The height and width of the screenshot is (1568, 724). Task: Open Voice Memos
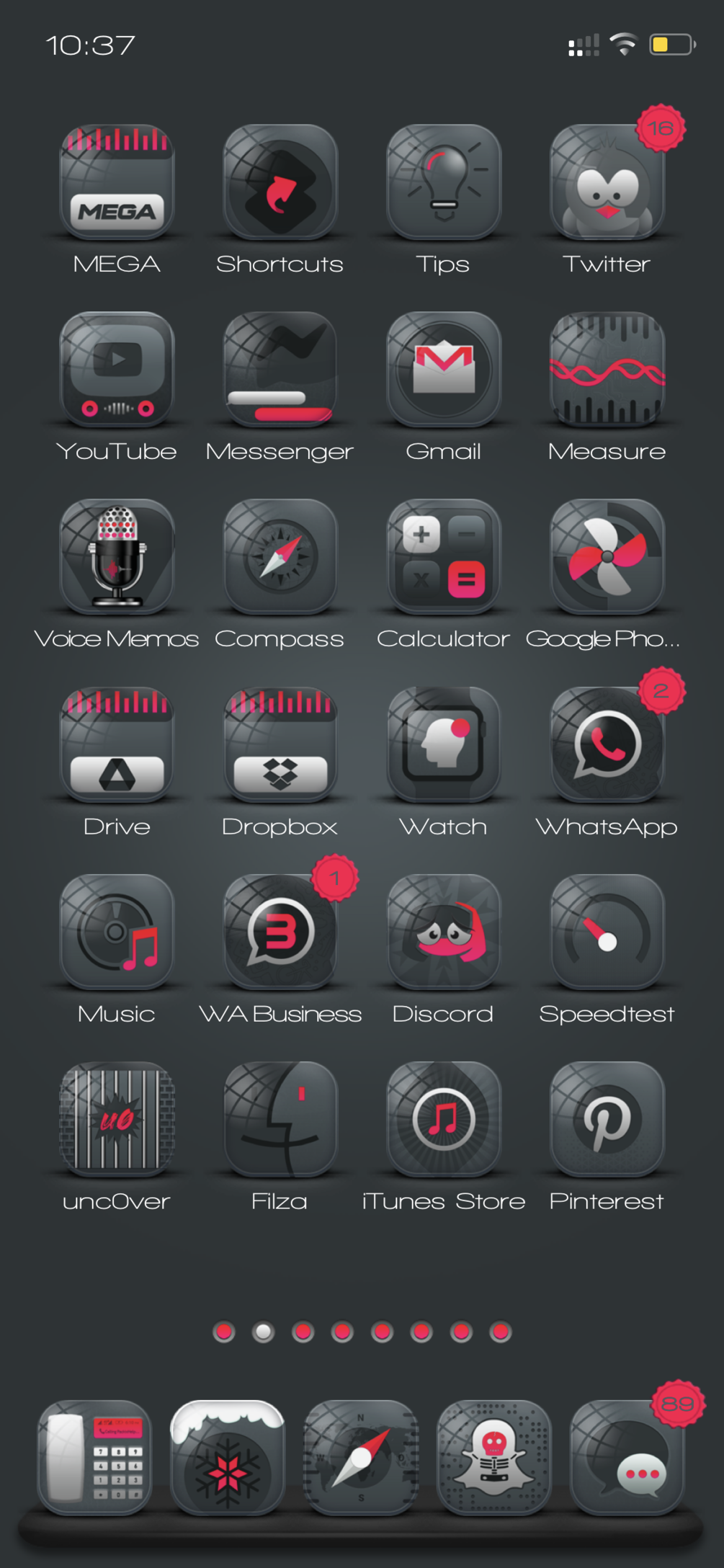coord(117,557)
